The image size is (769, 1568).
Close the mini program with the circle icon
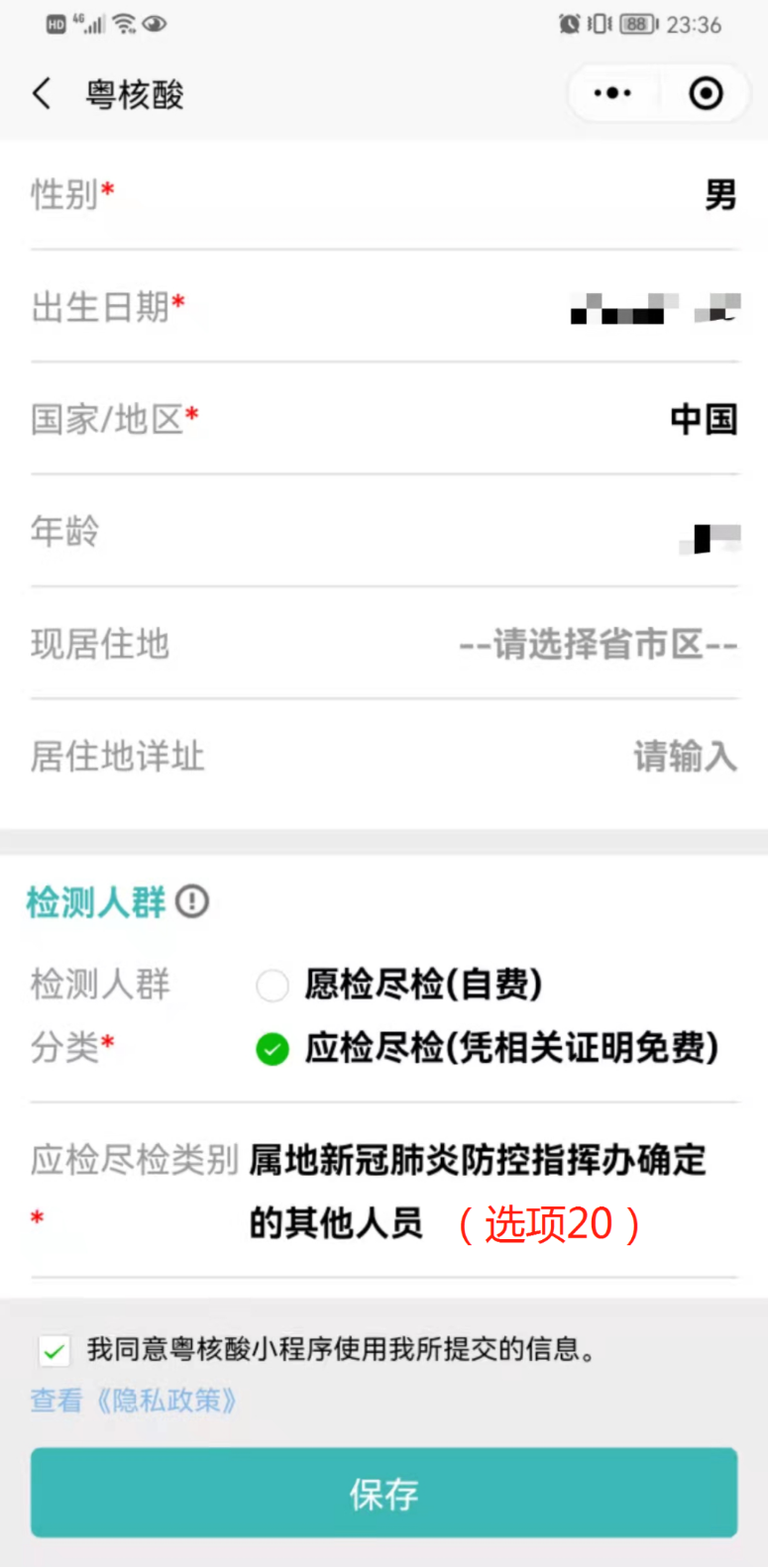click(706, 94)
